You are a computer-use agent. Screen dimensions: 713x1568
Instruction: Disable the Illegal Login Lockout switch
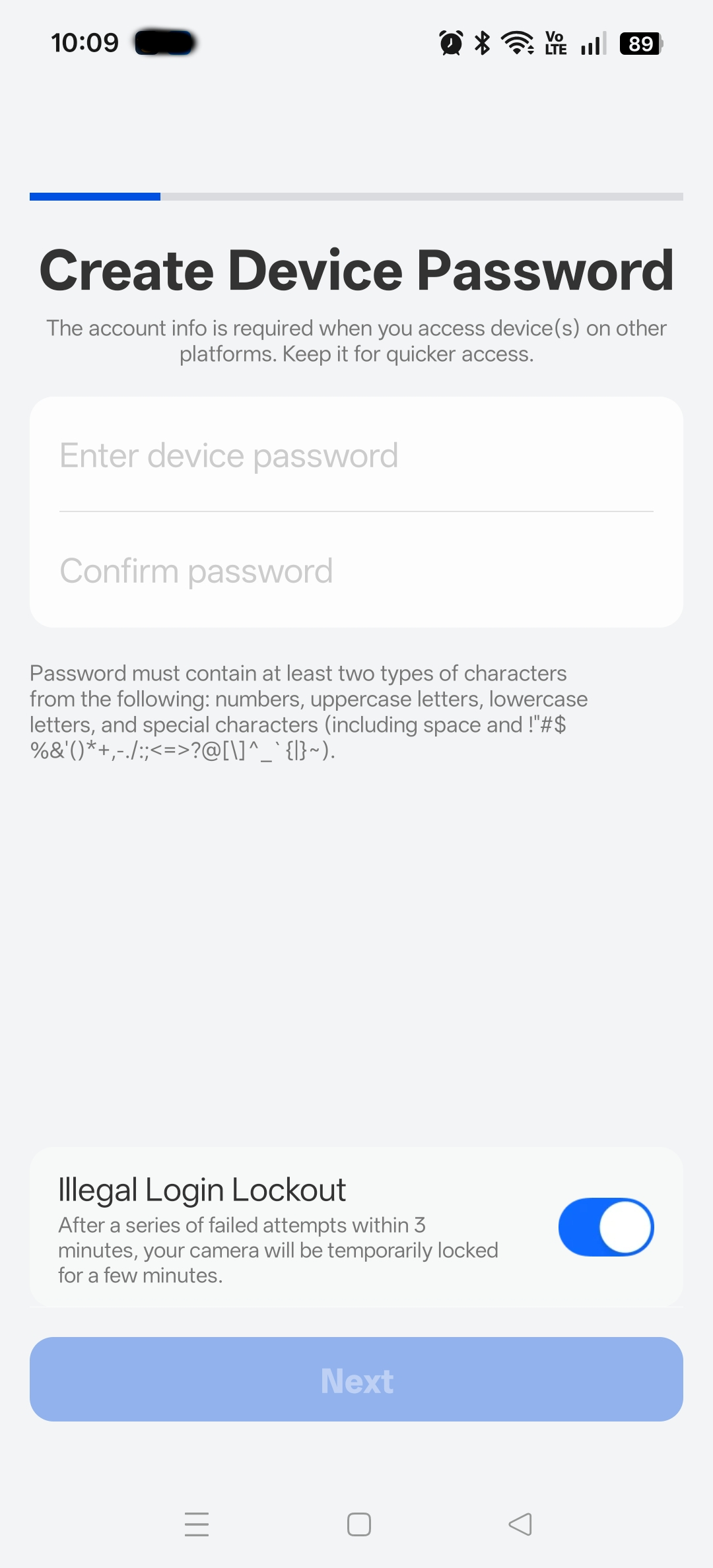point(605,1227)
